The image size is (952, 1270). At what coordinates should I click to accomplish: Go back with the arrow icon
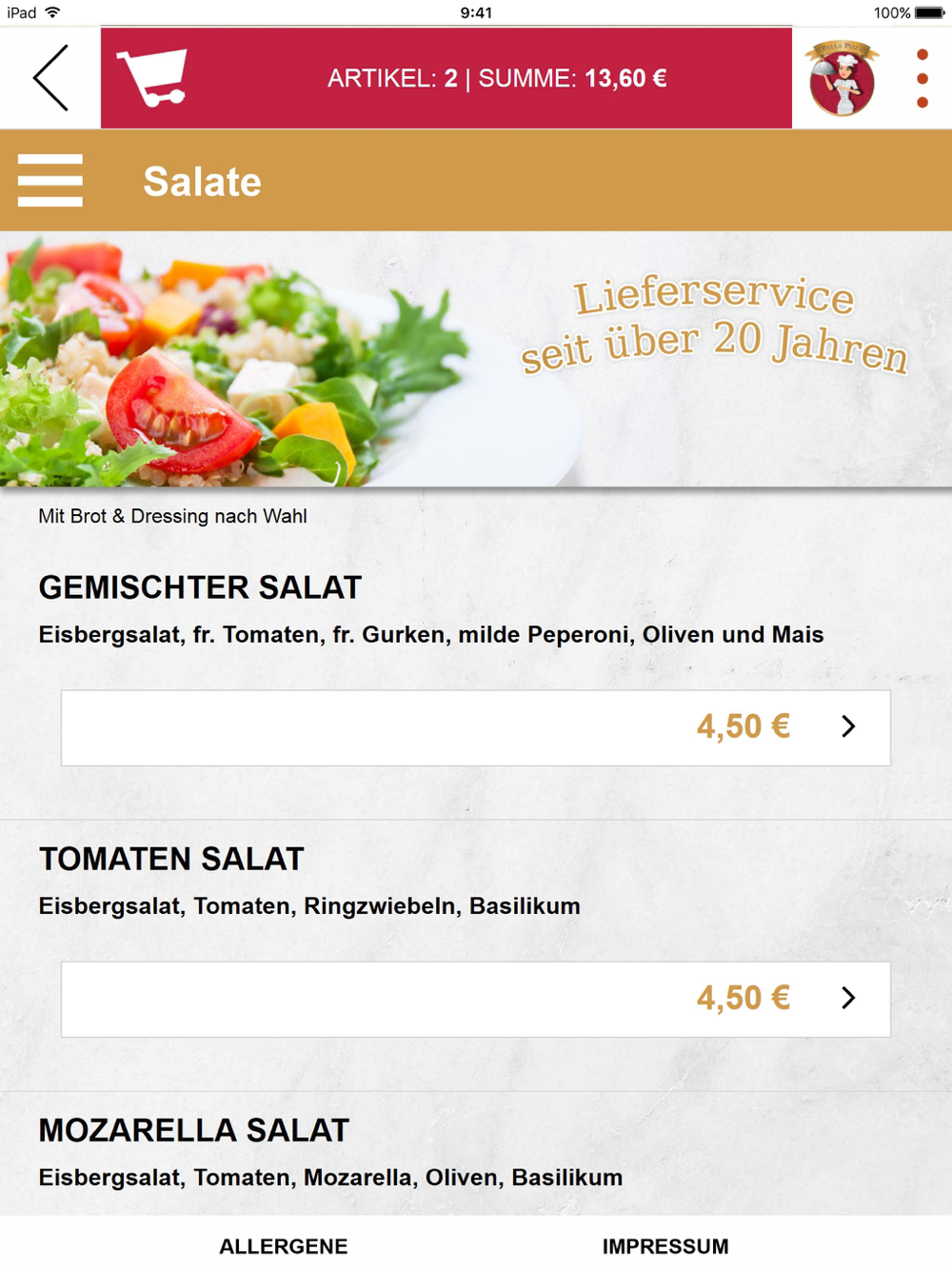pos(50,78)
